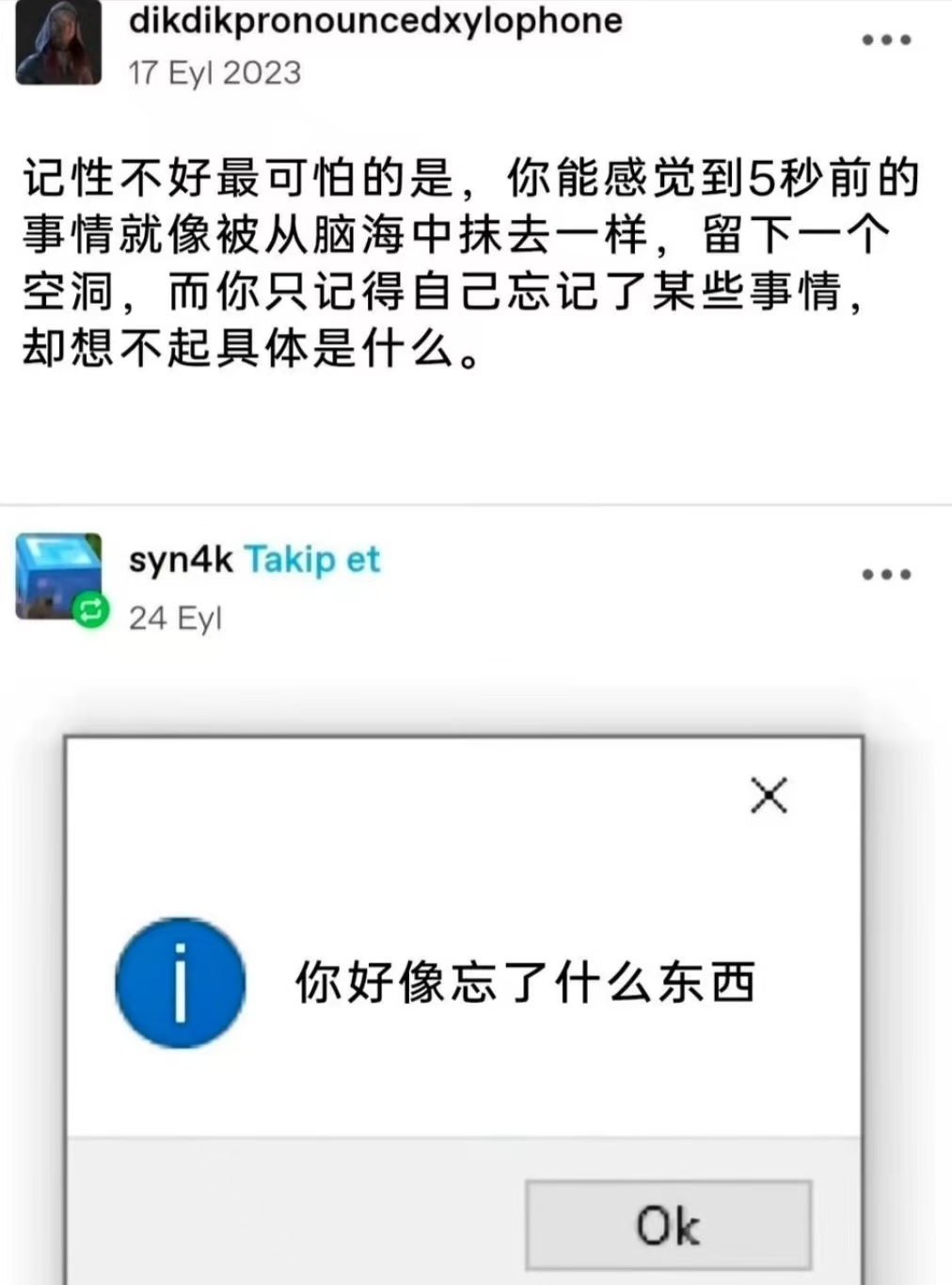Image resolution: width=952 pixels, height=1285 pixels.
Task: Open dikdikpronouncedxylophone's profile name
Action: click(374, 21)
